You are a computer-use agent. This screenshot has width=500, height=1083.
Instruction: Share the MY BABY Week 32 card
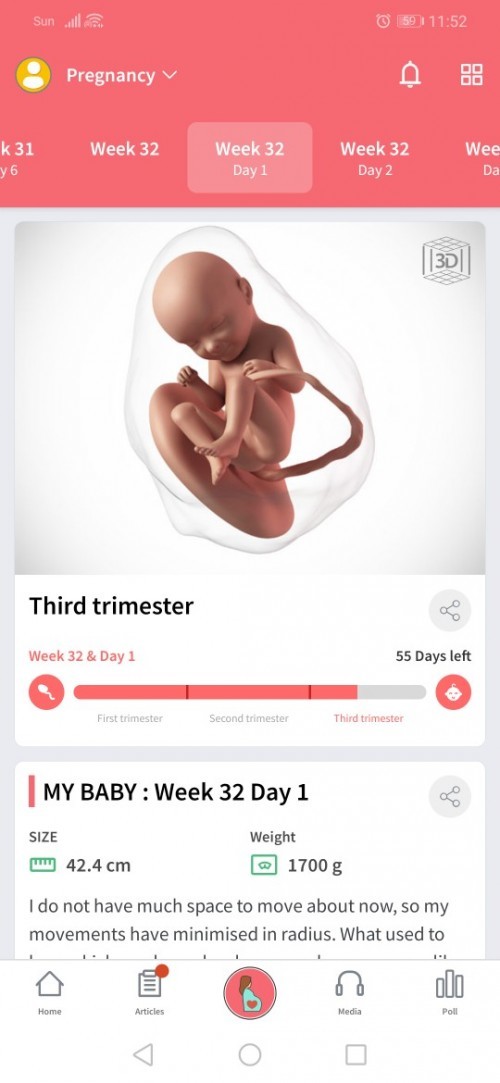[x=450, y=797]
